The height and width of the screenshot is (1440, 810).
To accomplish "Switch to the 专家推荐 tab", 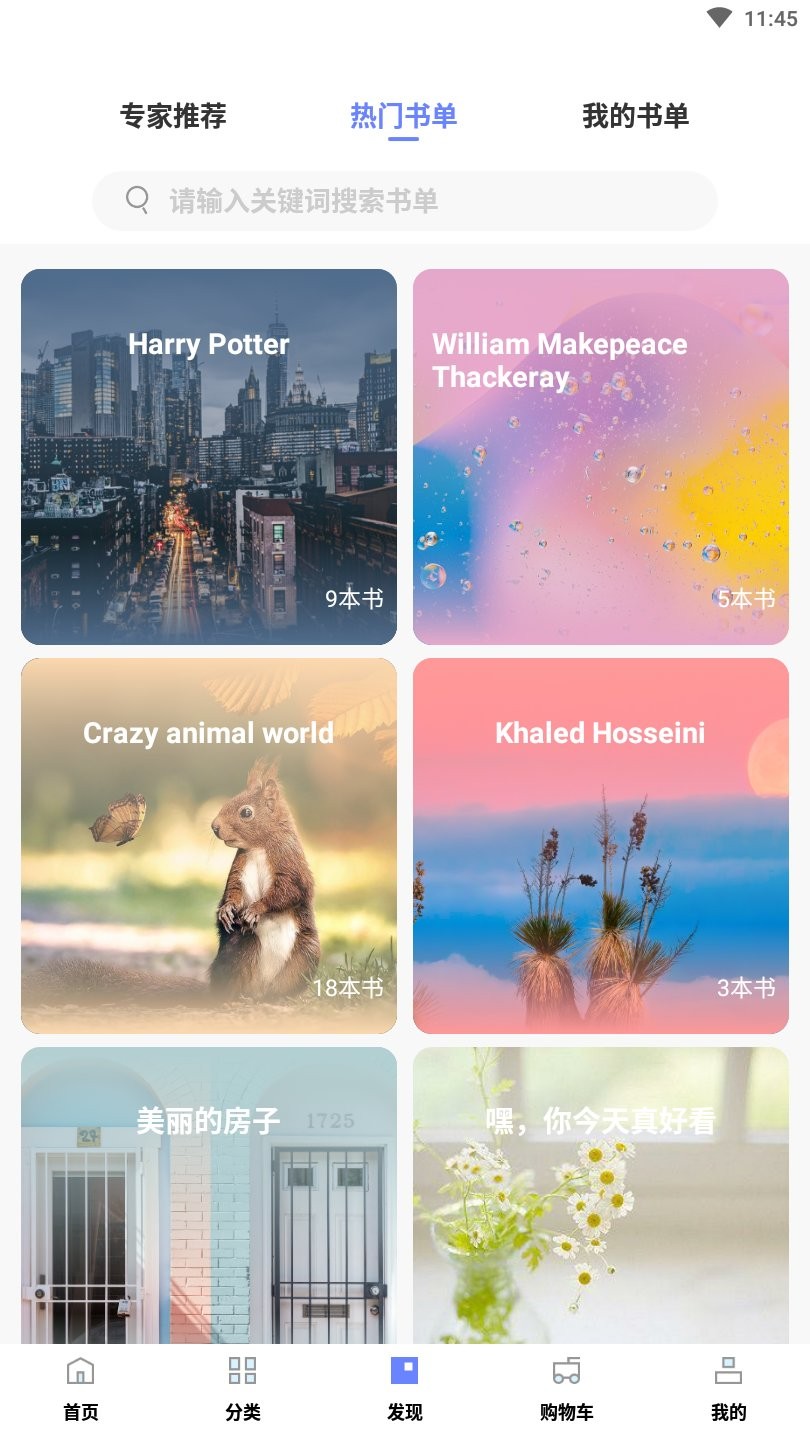I will [x=173, y=116].
